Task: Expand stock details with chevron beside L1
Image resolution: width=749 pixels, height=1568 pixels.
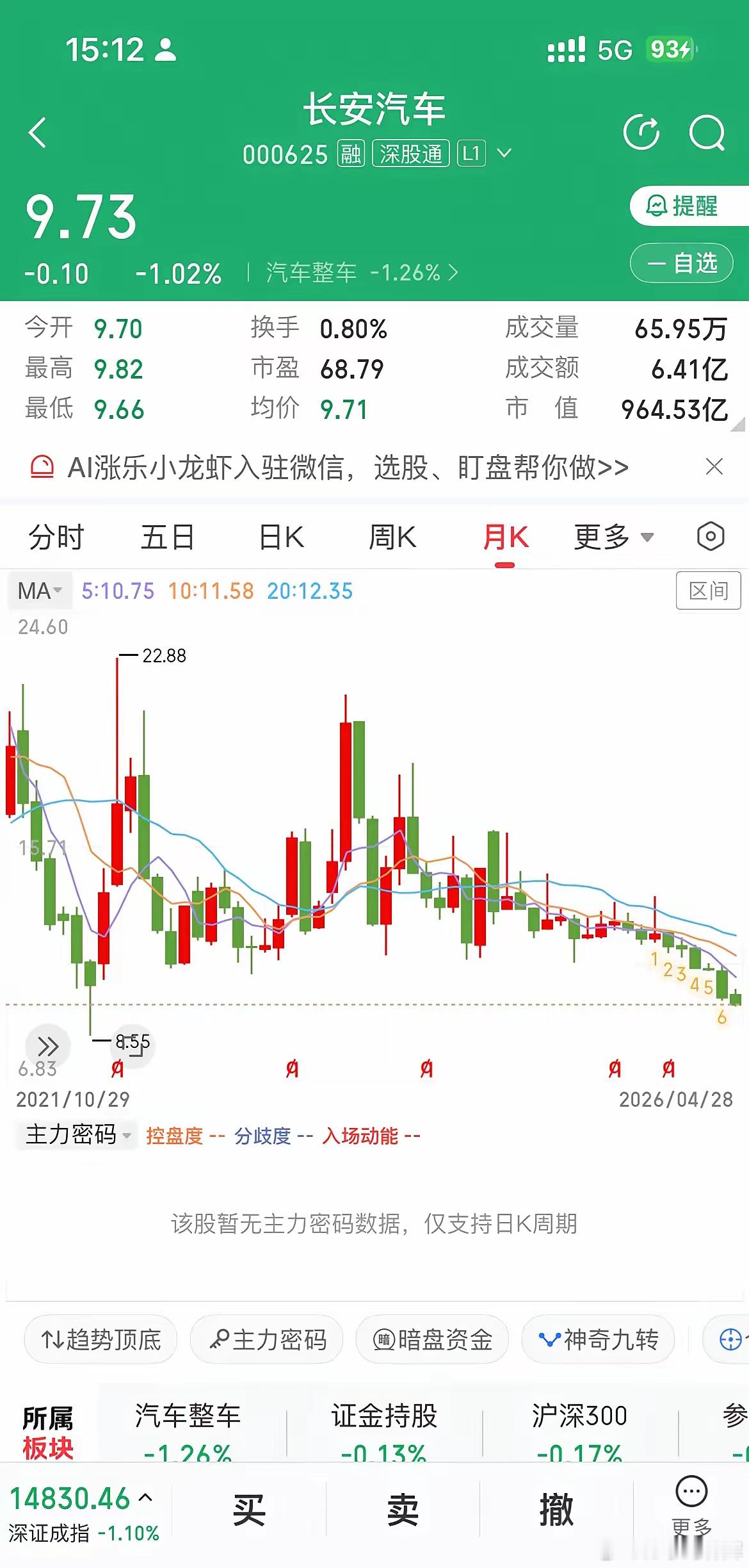Action: (504, 154)
